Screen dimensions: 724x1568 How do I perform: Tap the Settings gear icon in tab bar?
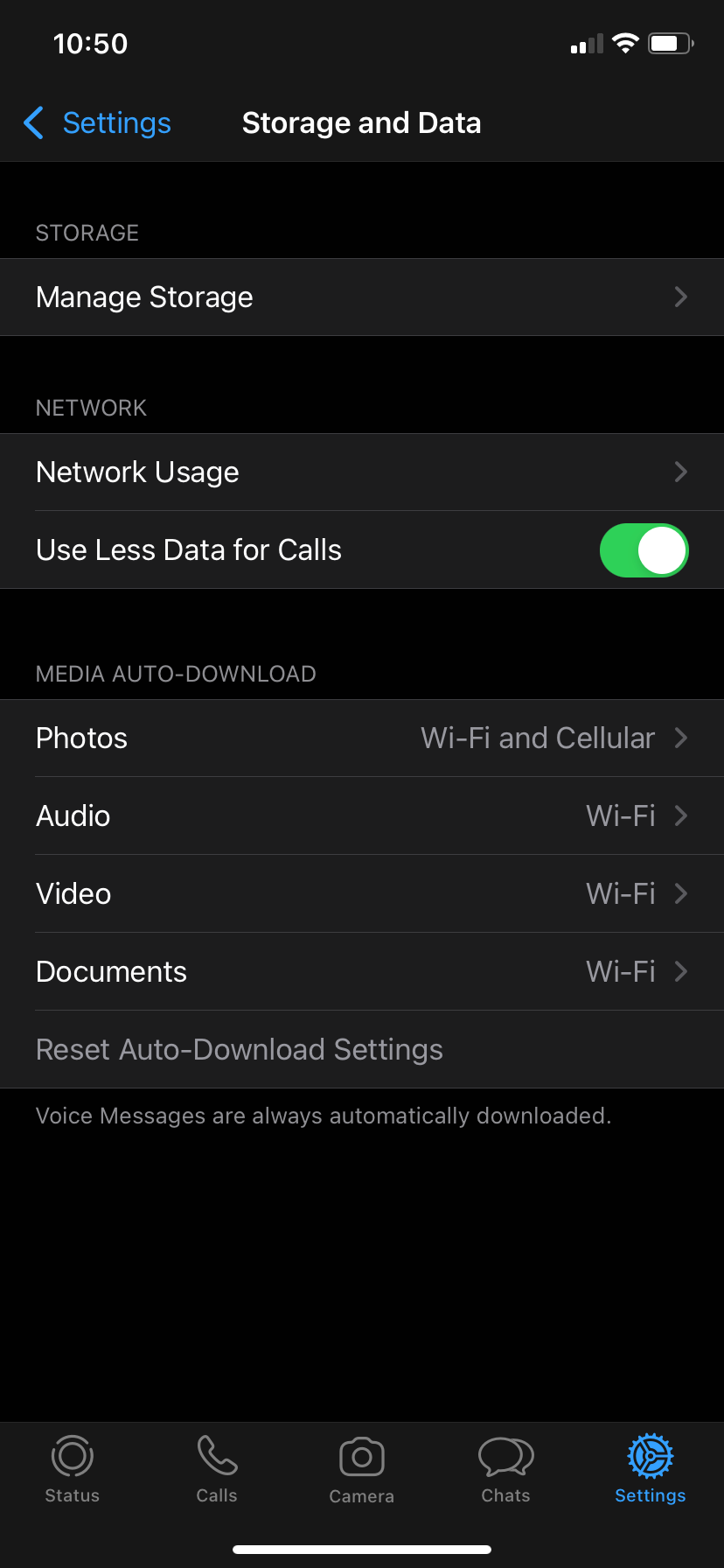651,1457
